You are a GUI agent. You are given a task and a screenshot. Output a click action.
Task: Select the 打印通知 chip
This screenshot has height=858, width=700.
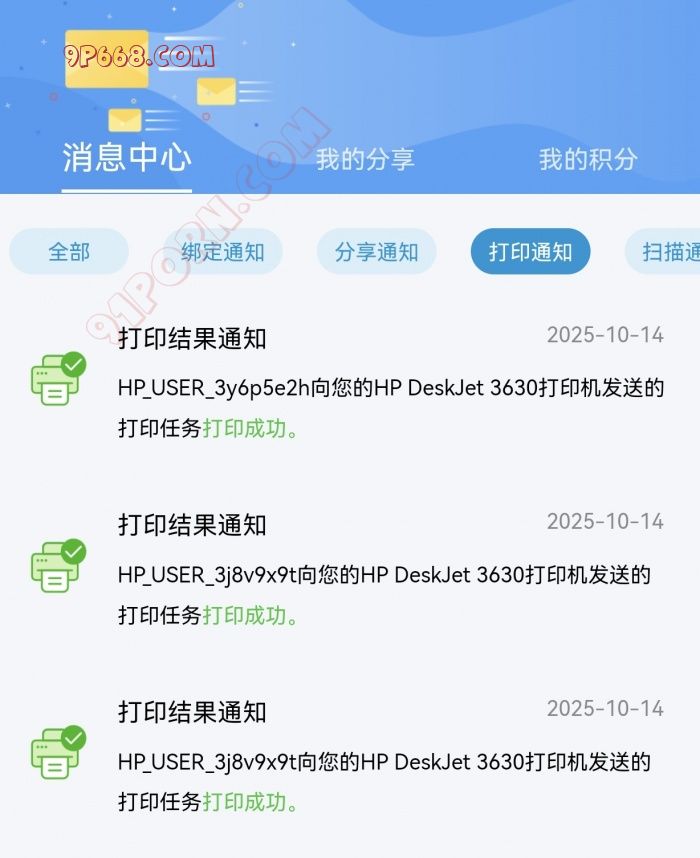coord(530,252)
